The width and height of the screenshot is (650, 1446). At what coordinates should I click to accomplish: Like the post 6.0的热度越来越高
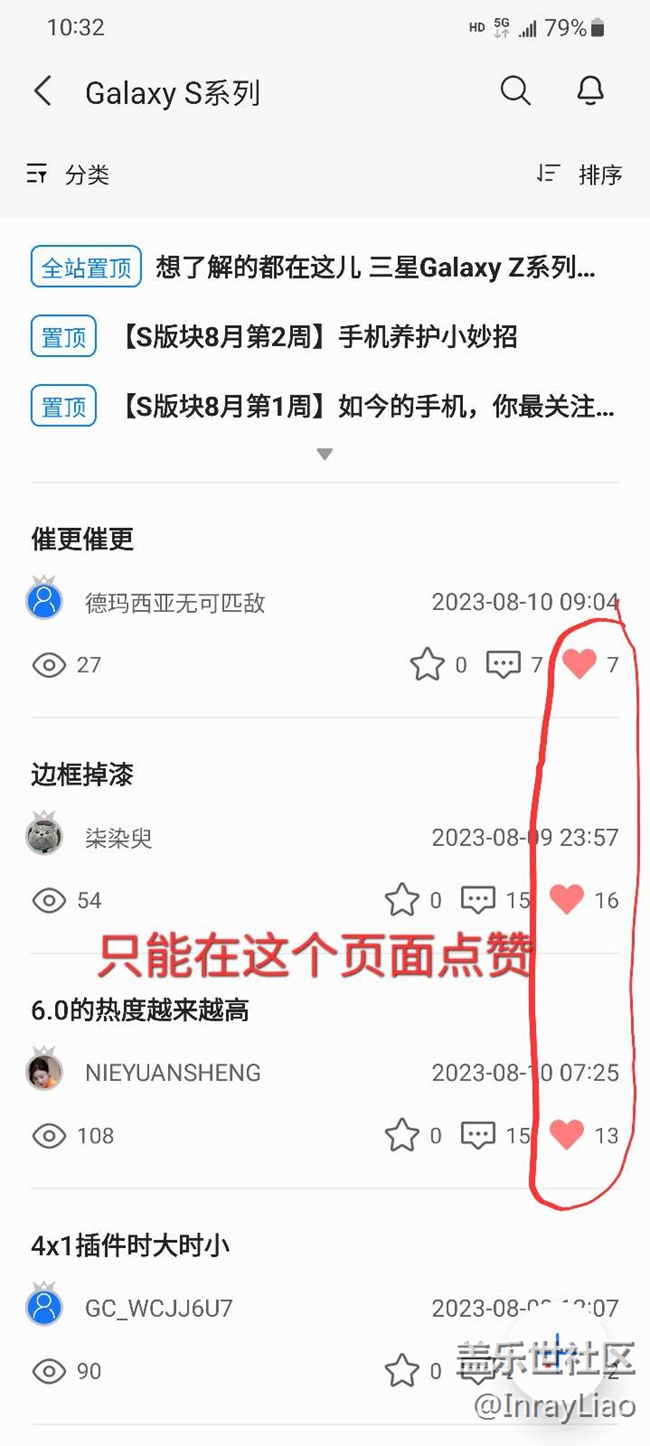tap(567, 1135)
